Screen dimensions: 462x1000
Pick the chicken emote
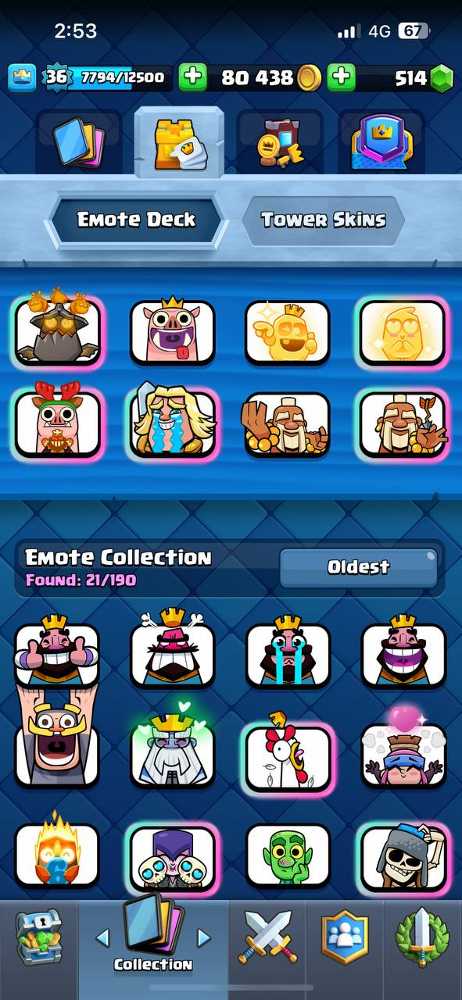[x=288, y=754]
